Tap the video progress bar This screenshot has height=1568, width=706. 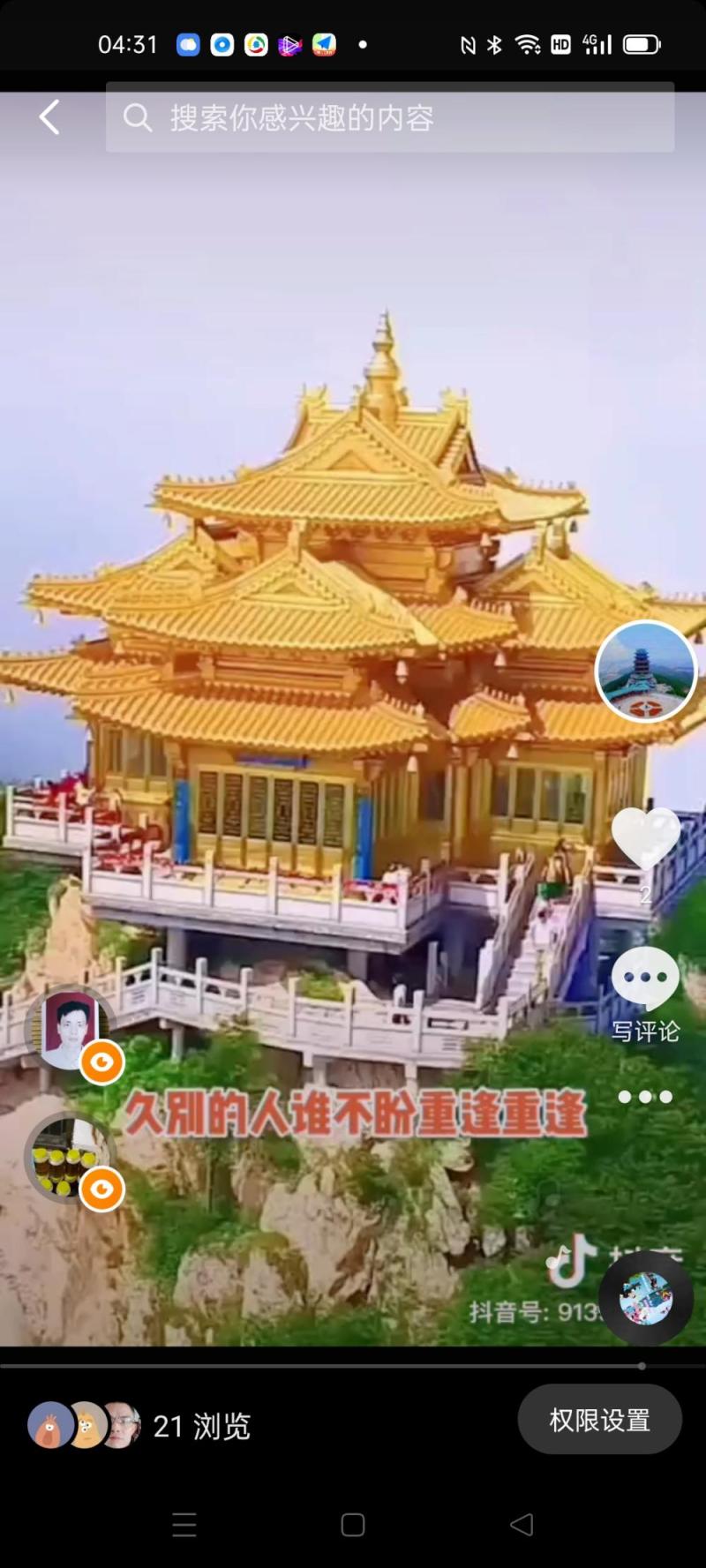click(x=353, y=1366)
